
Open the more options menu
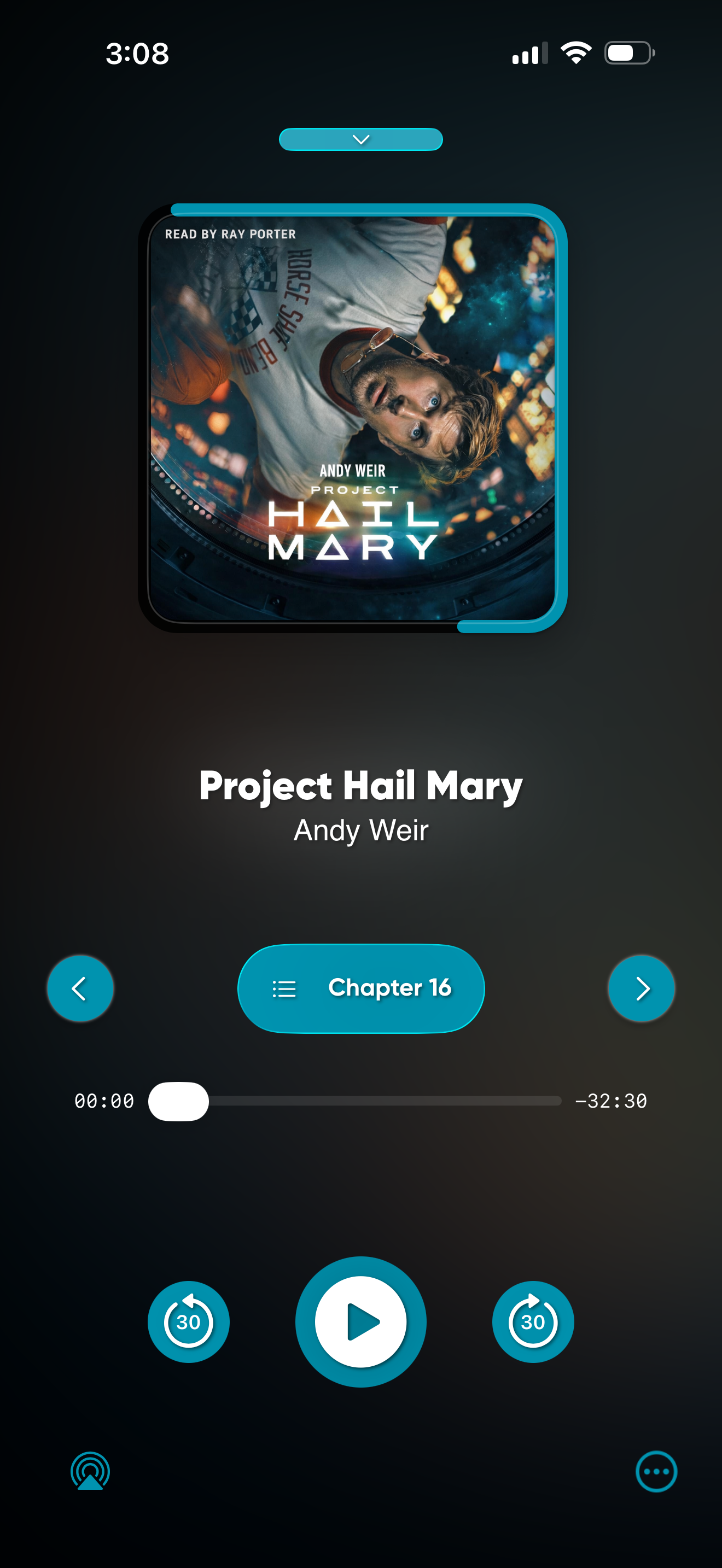point(656,1471)
